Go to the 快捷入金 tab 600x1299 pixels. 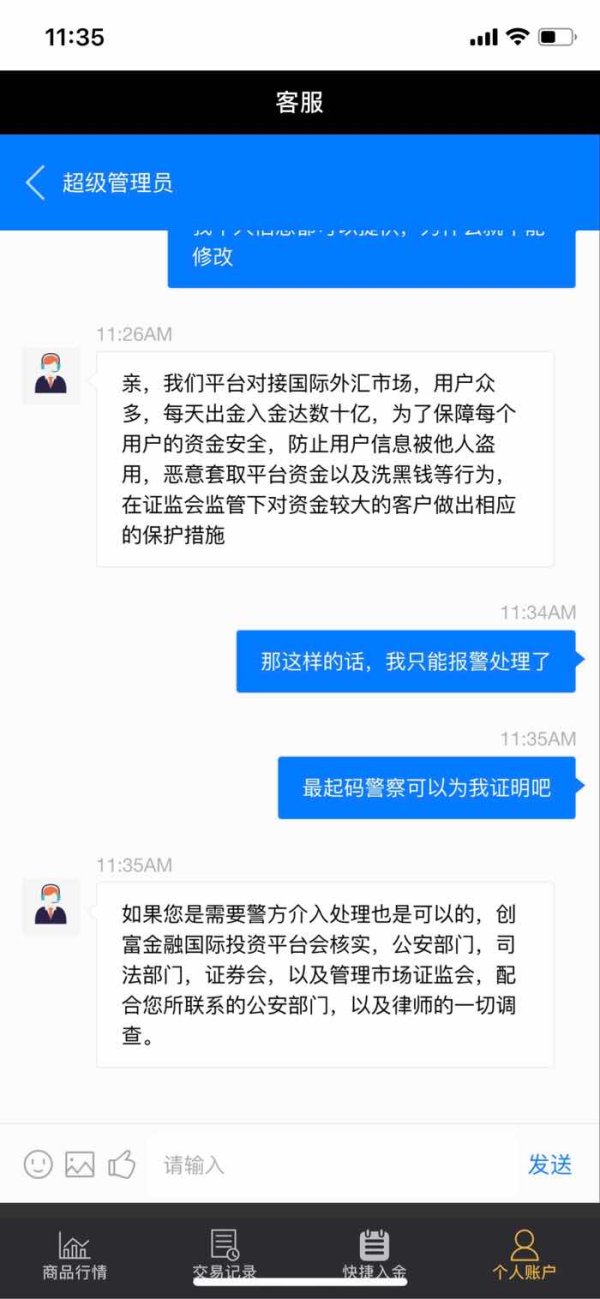tap(374, 1254)
